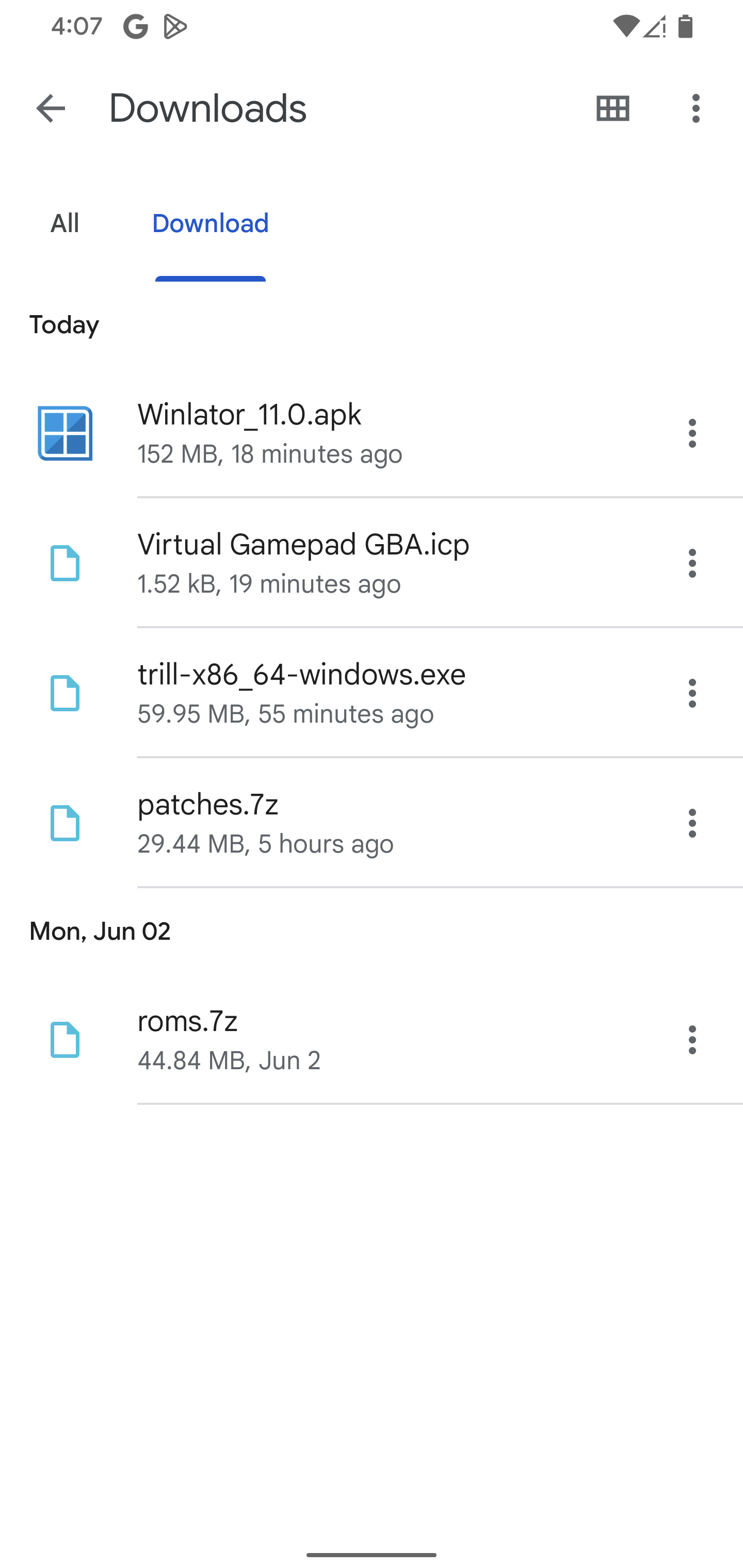Go back from the Downloads screen
743x1568 pixels.
(x=51, y=109)
